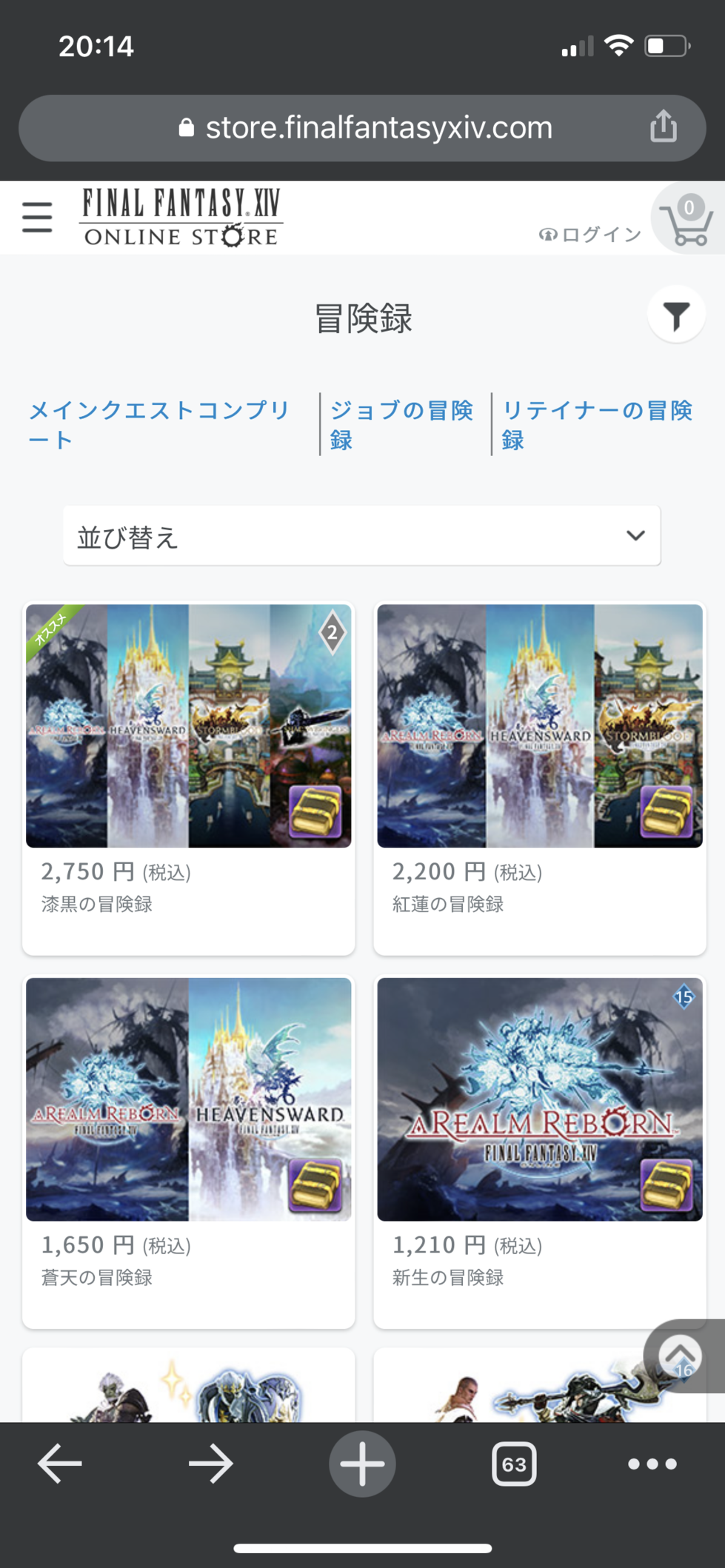Open リテイナーの冒険録 category link
This screenshot has width=725, height=1568.
[x=597, y=424]
